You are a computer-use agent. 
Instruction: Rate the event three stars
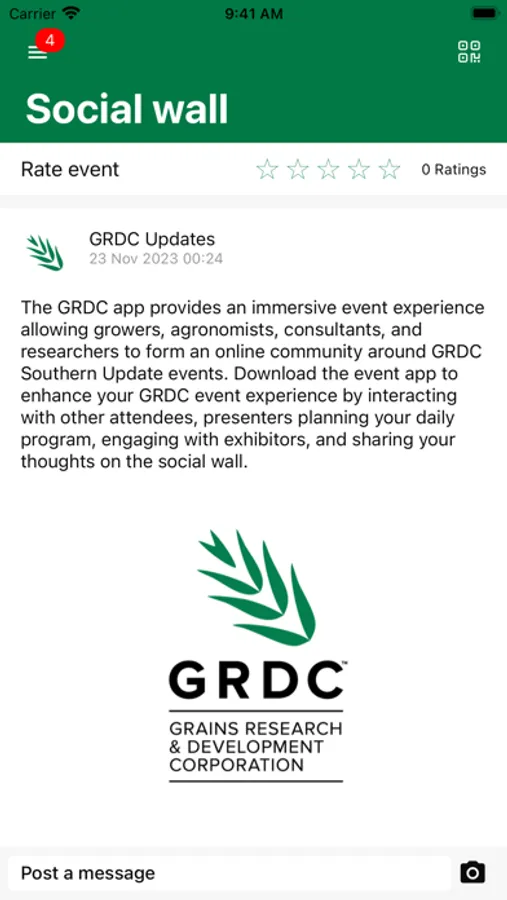pyautogui.click(x=328, y=169)
